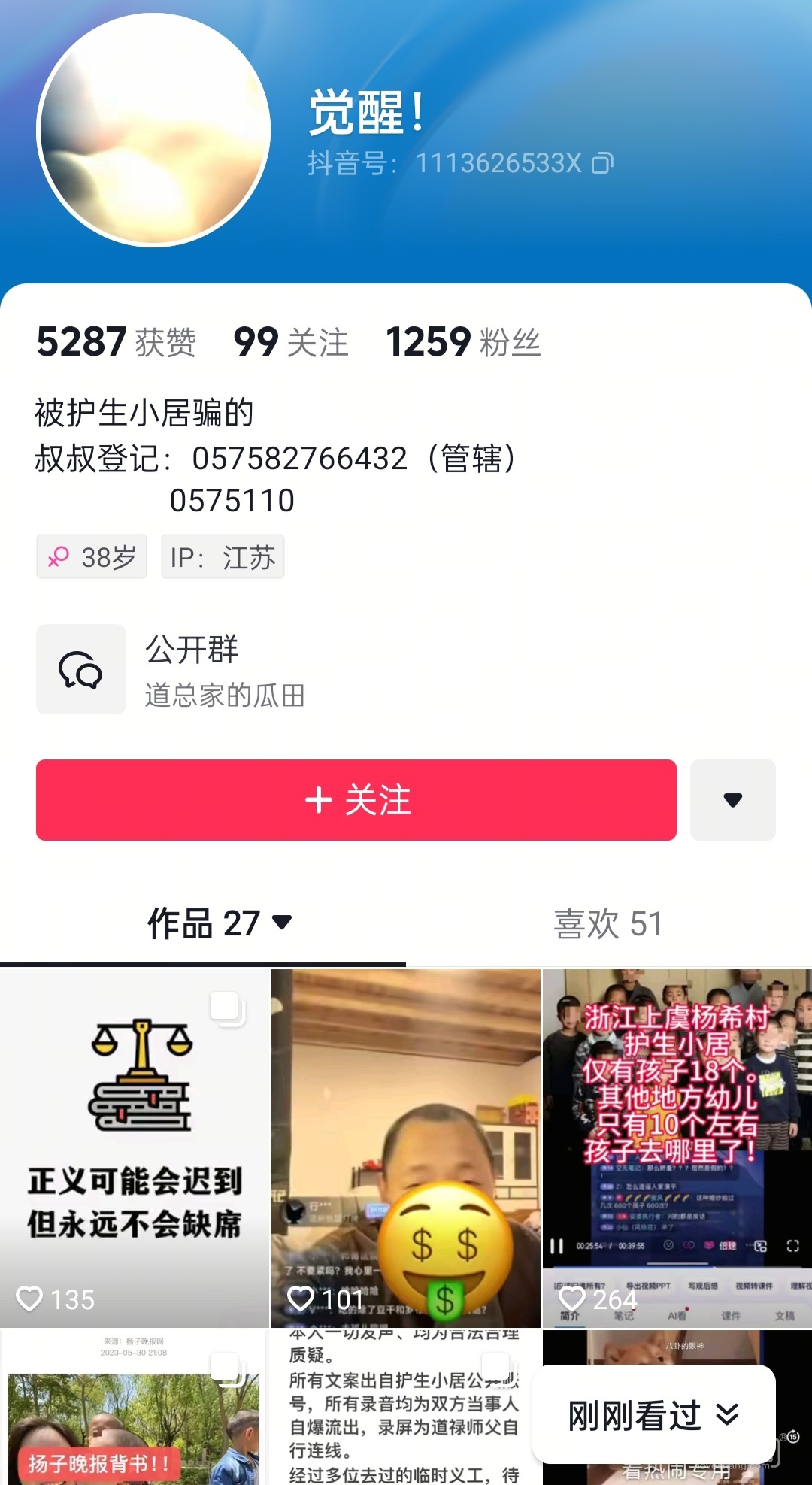This screenshot has height=1485, width=812.
Task: Copy the Douyin ID number
Action: click(602, 163)
